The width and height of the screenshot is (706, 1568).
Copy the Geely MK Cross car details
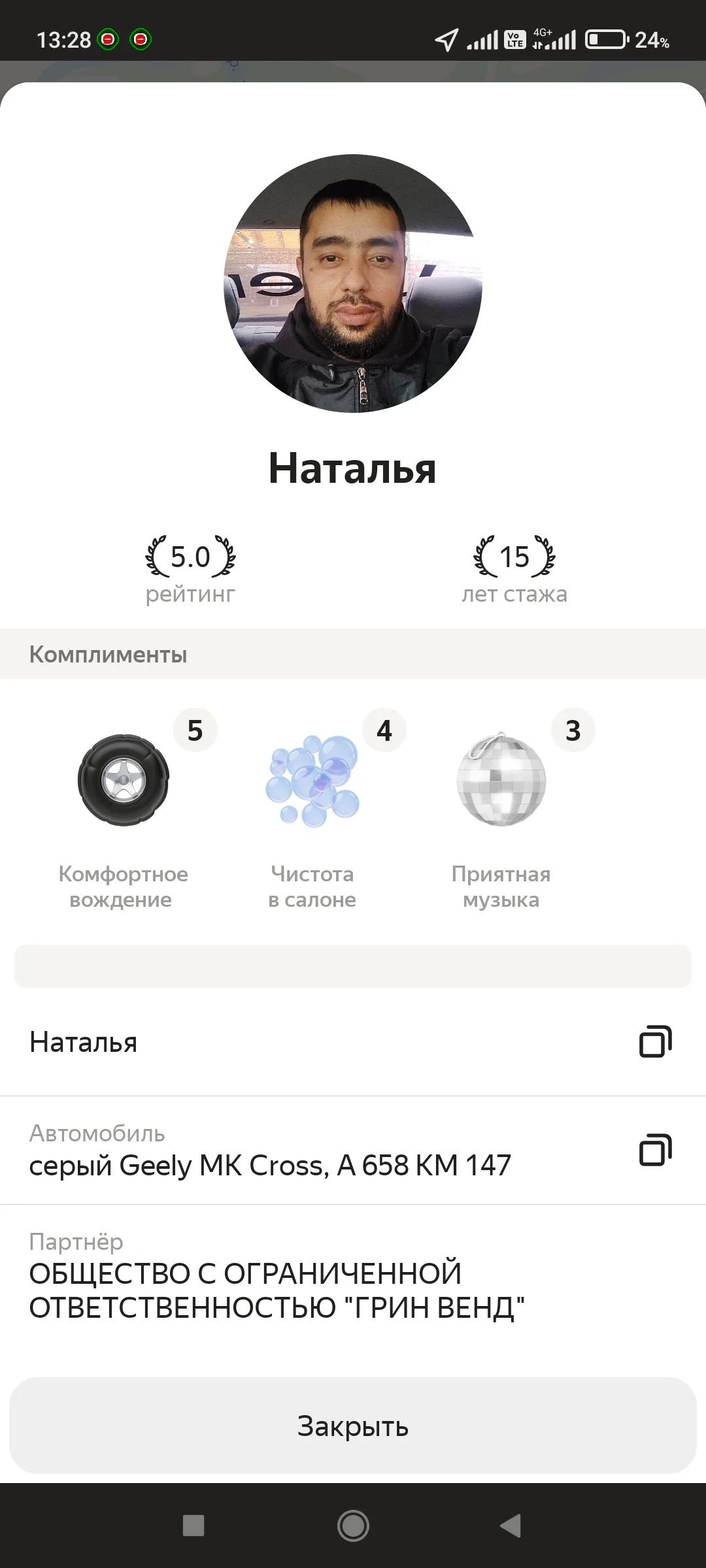click(x=656, y=1152)
